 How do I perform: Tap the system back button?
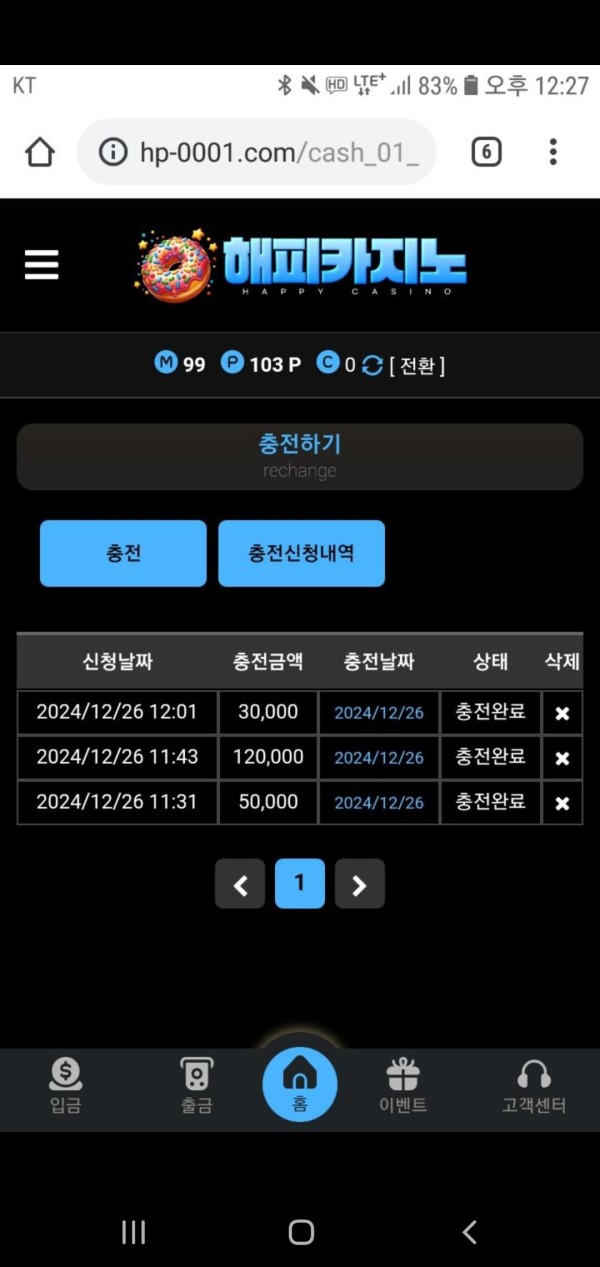469,1232
